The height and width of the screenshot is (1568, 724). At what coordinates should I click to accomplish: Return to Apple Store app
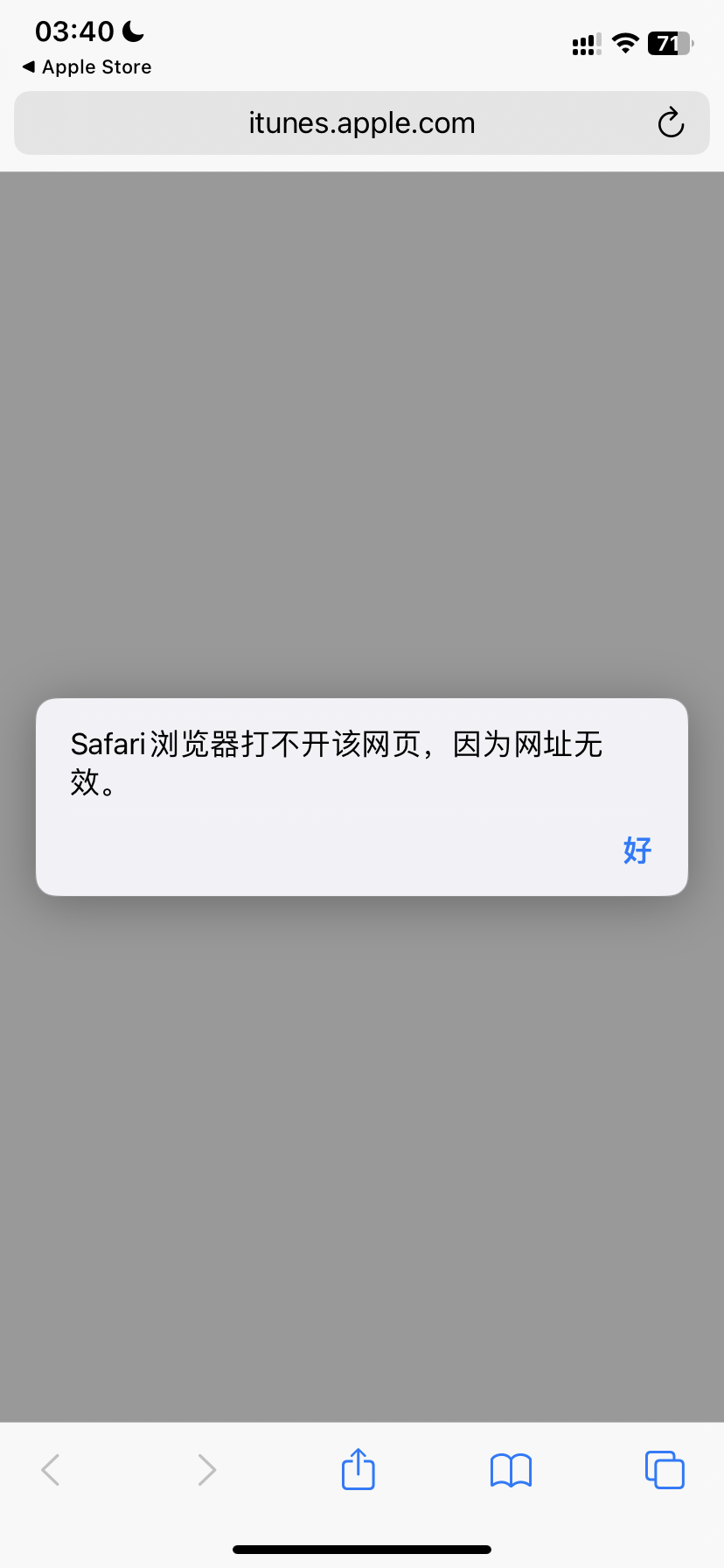(x=87, y=67)
